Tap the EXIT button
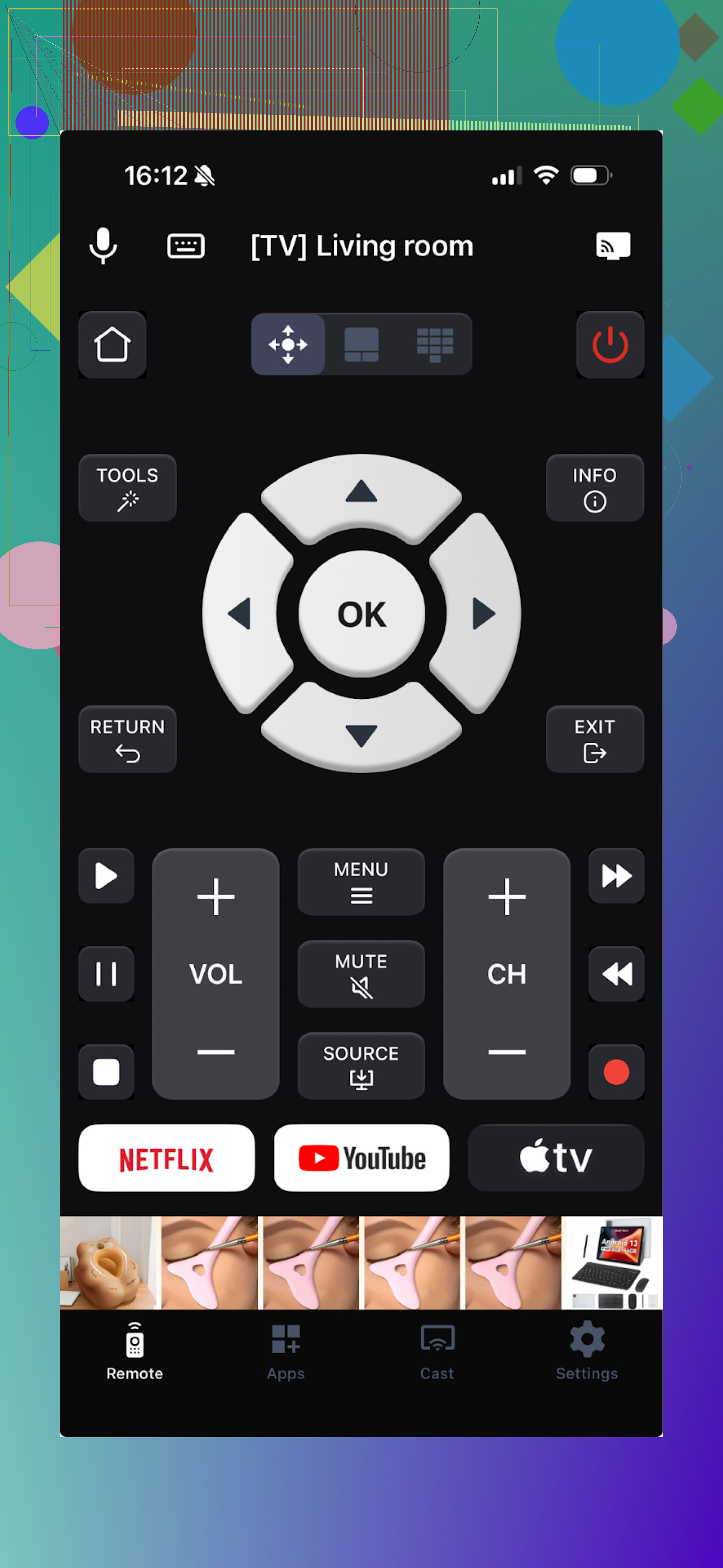 [x=594, y=739]
